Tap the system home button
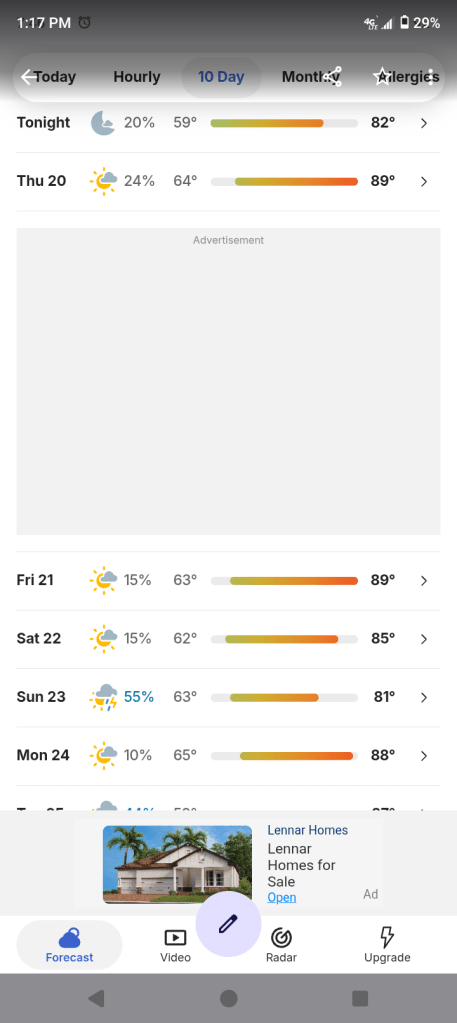The width and height of the screenshot is (457, 1023). [x=228, y=998]
